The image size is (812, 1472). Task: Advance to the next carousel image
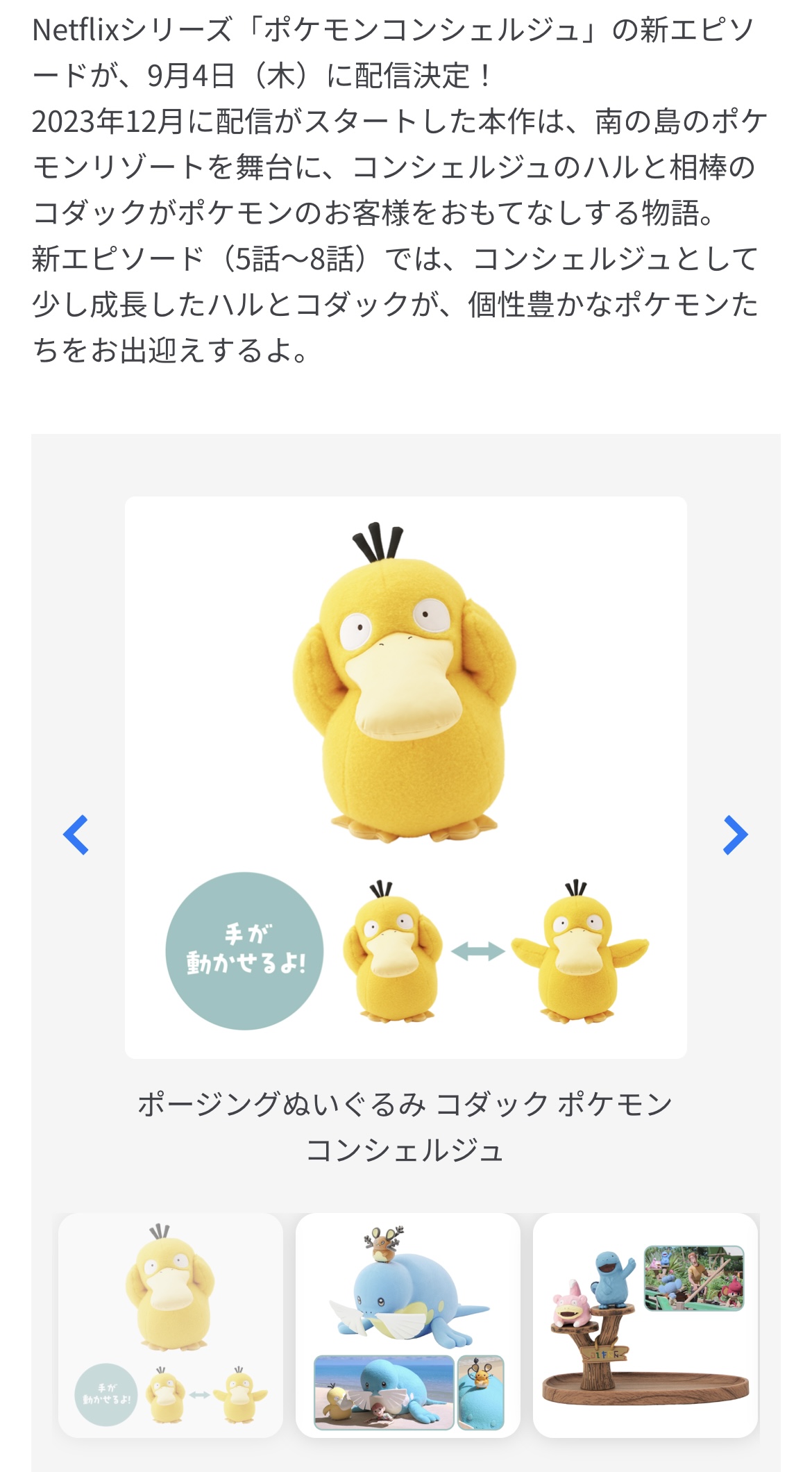736,835
